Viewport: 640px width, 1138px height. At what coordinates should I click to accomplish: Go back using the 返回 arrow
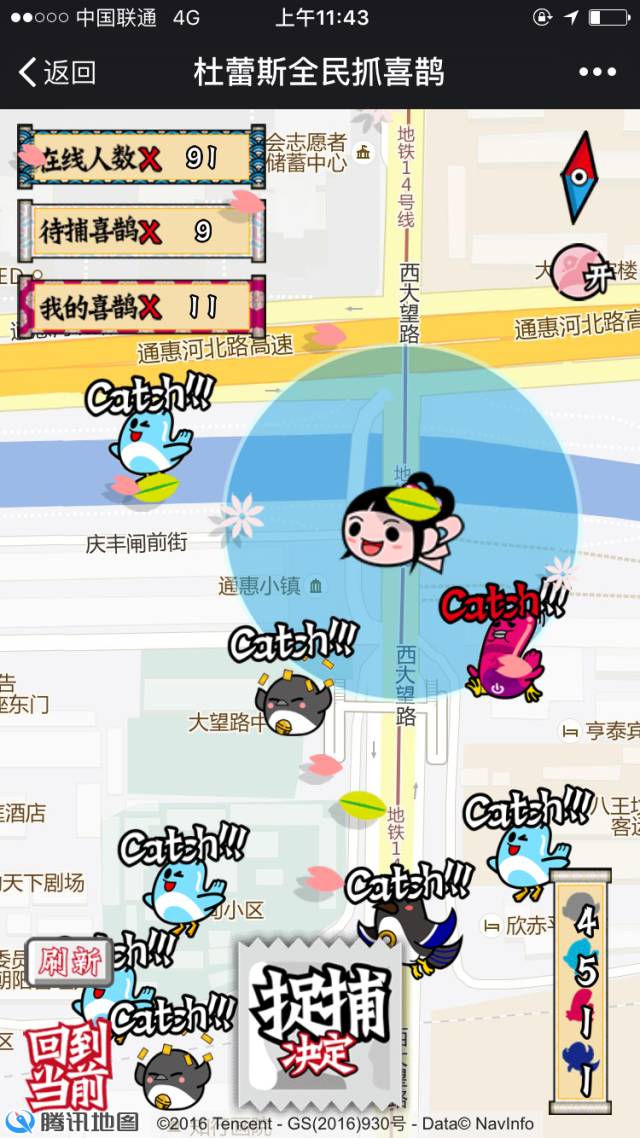tap(57, 72)
